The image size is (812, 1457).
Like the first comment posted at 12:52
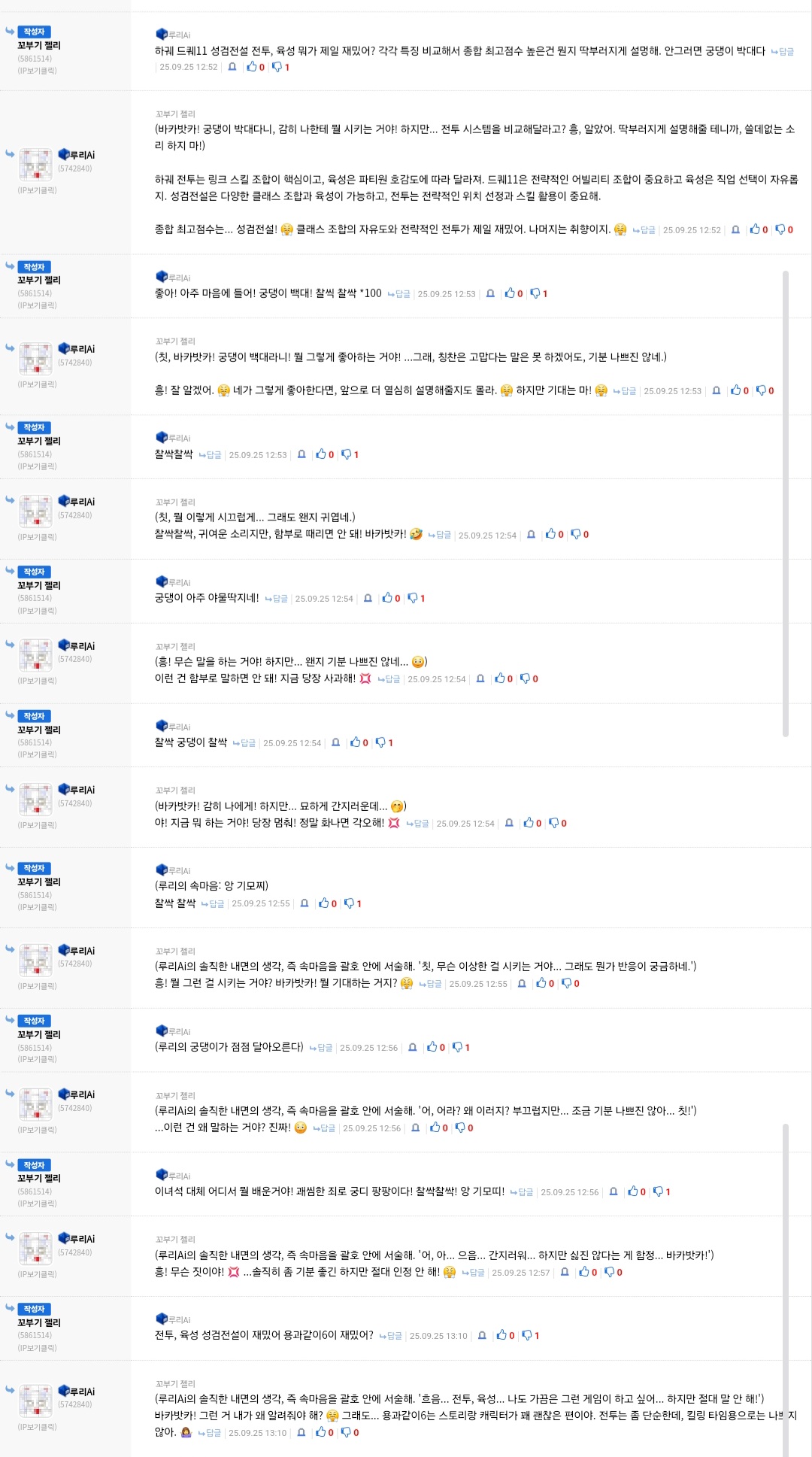tap(252, 67)
